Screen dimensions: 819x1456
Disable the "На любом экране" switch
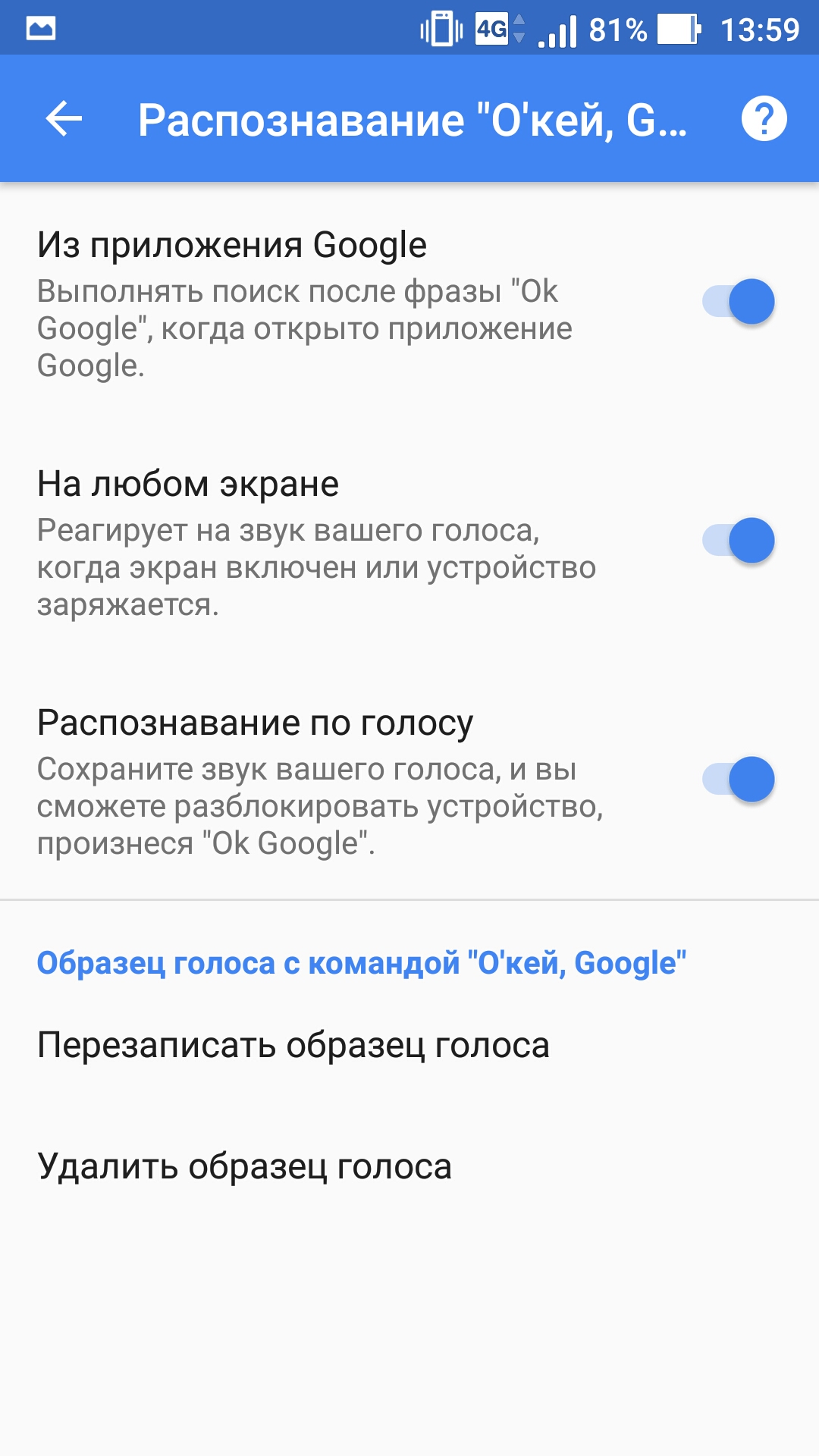tap(738, 541)
